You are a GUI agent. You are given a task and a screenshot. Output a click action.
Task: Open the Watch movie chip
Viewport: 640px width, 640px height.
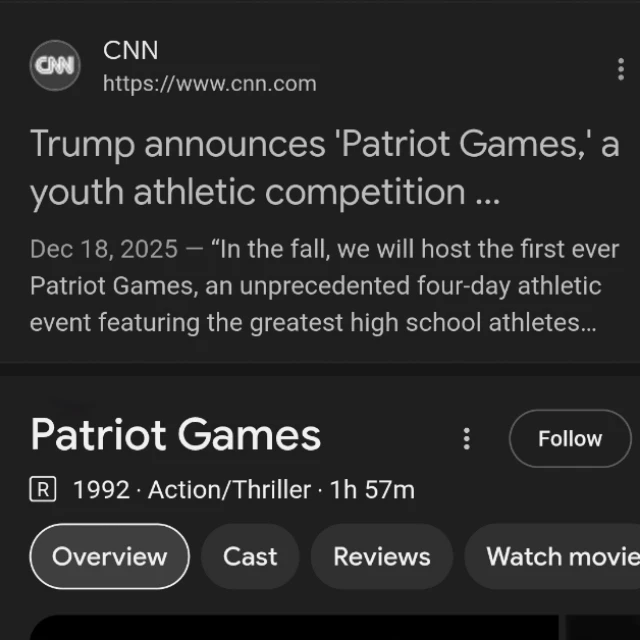552,556
